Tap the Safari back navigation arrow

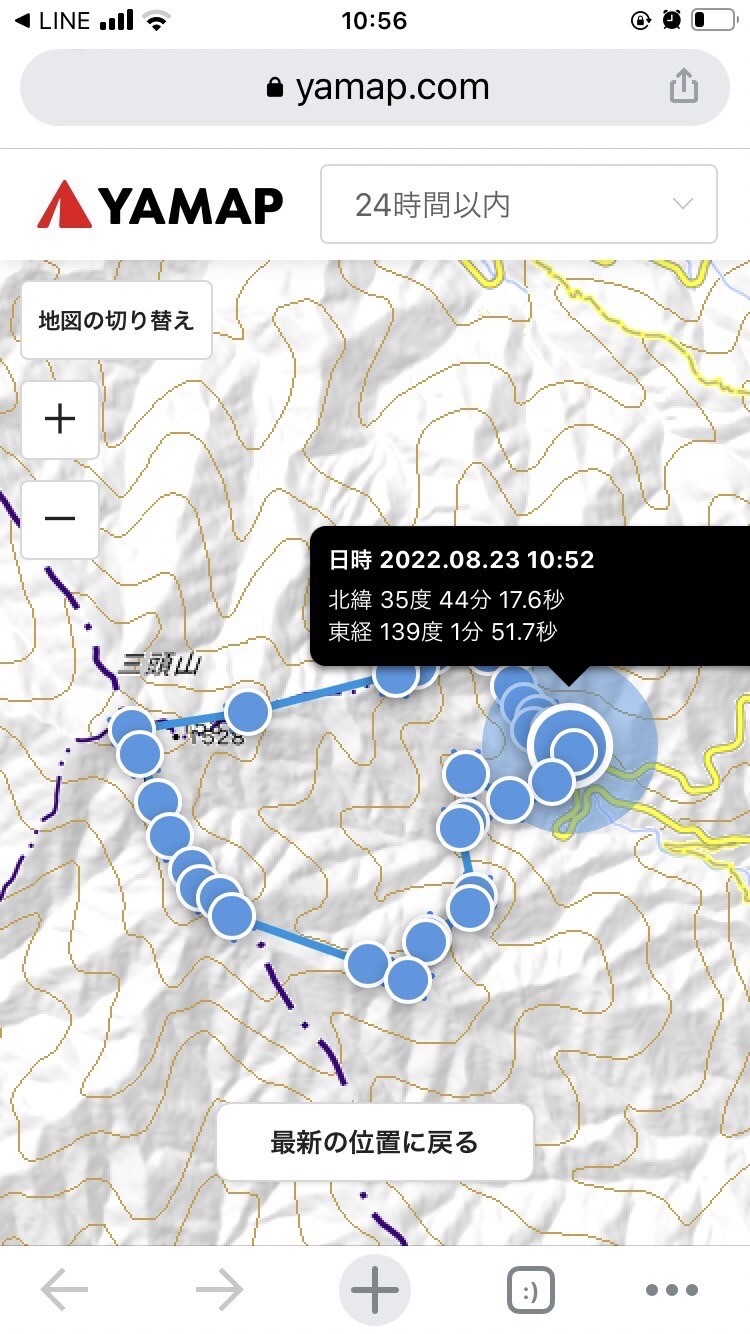(62, 1290)
